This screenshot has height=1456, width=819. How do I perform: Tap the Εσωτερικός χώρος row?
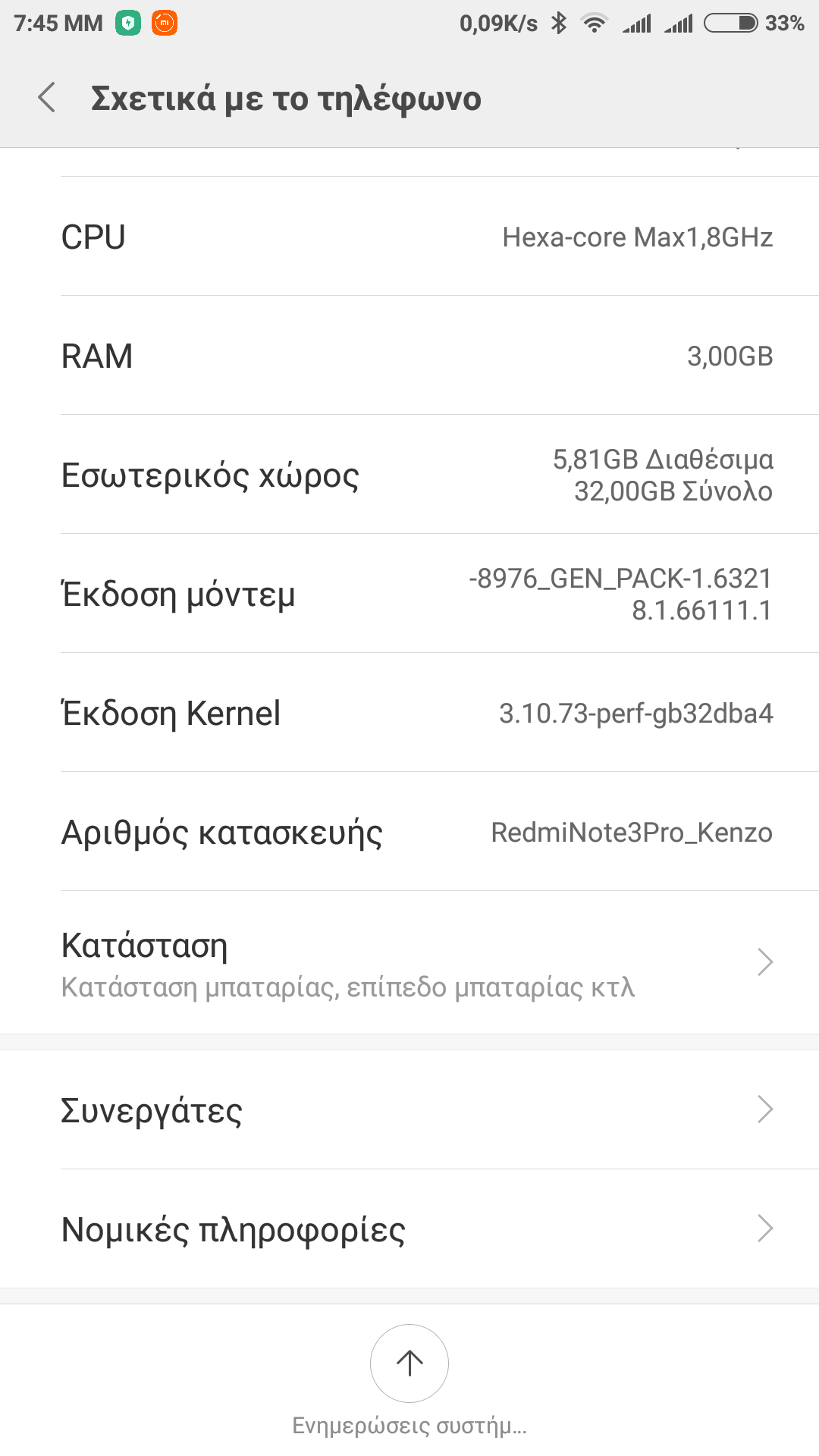pyautogui.click(x=409, y=475)
